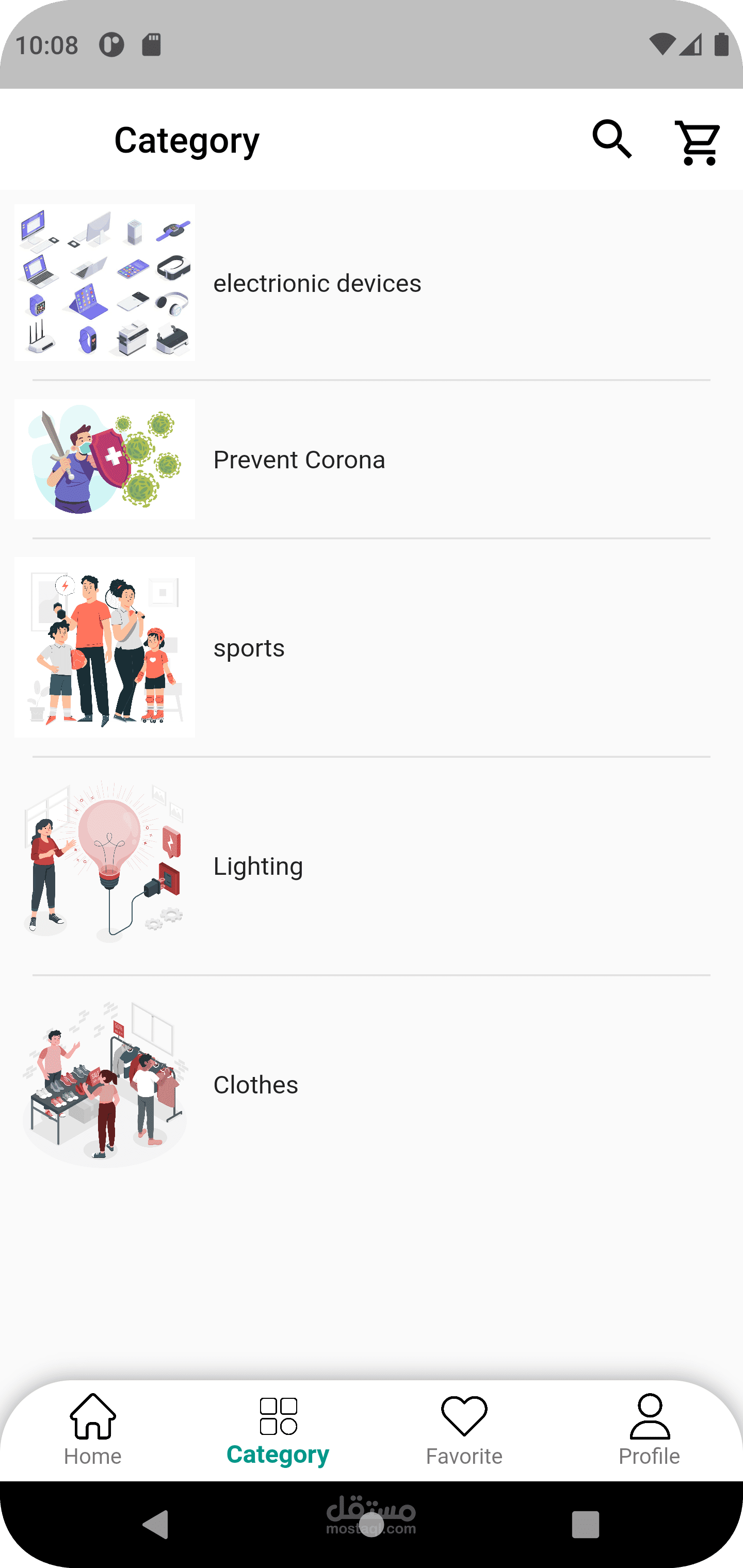Browse the sports category
The image size is (743, 1568).
tap(249, 648)
